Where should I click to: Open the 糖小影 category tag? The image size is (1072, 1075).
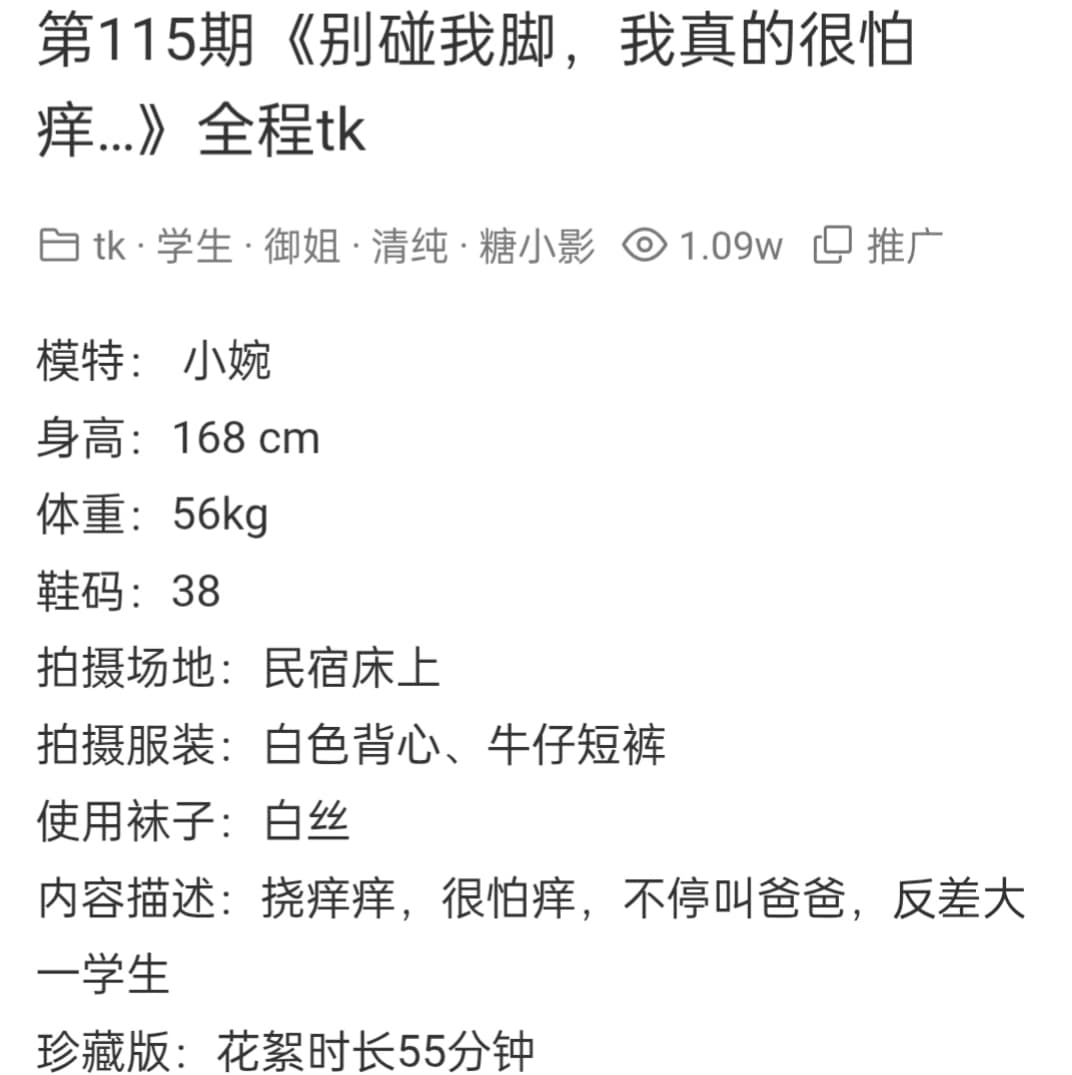[536, 246]
